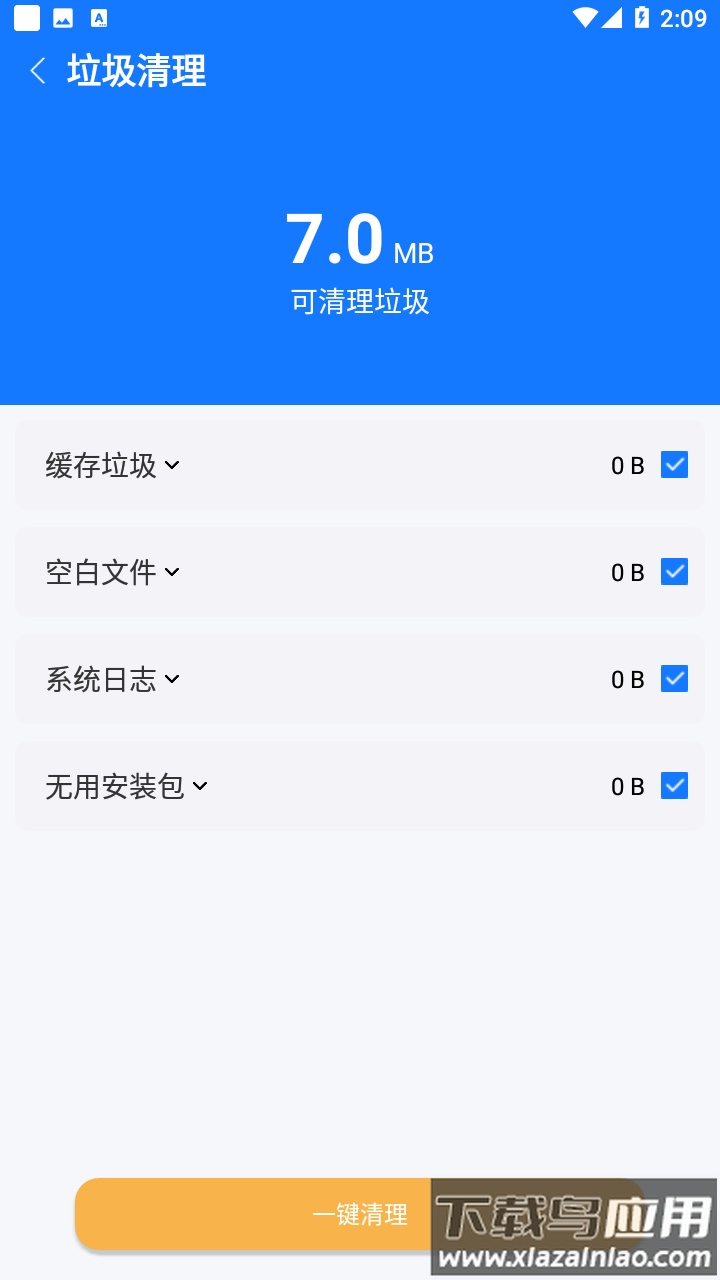Expand the 空白文件 category

(175, 573)
